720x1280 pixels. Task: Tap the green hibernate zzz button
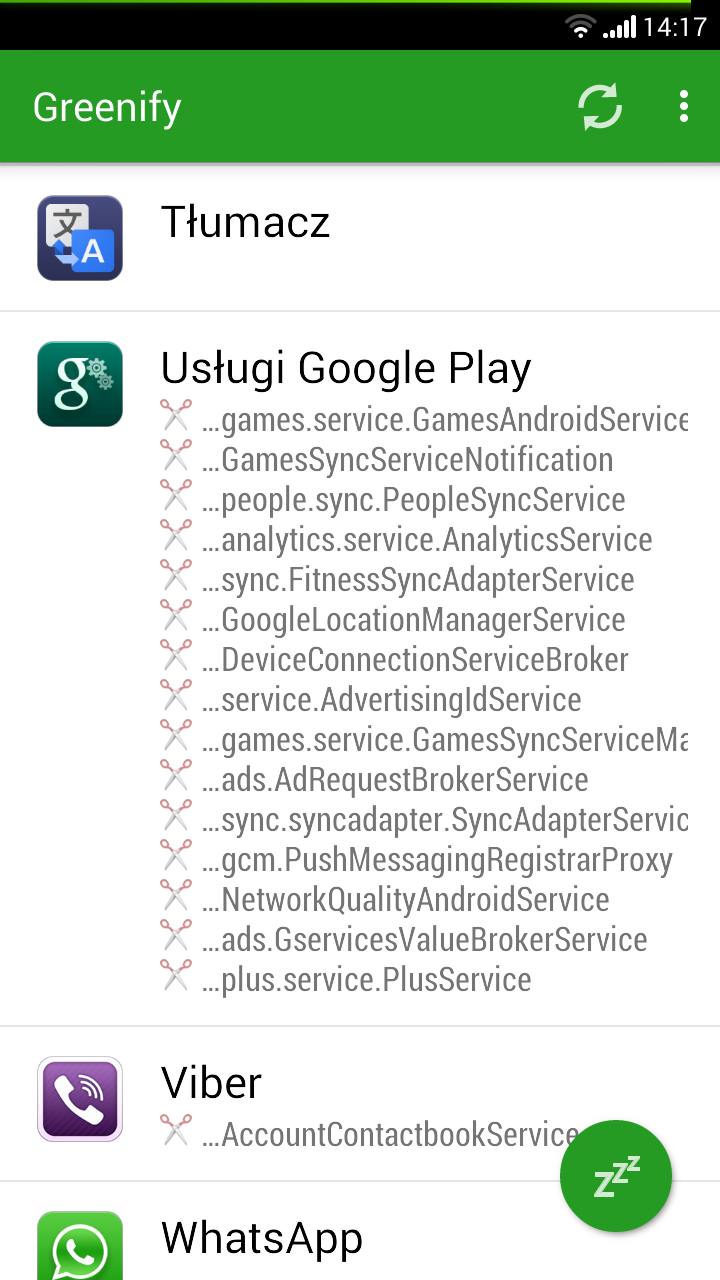click(616, 1176)
